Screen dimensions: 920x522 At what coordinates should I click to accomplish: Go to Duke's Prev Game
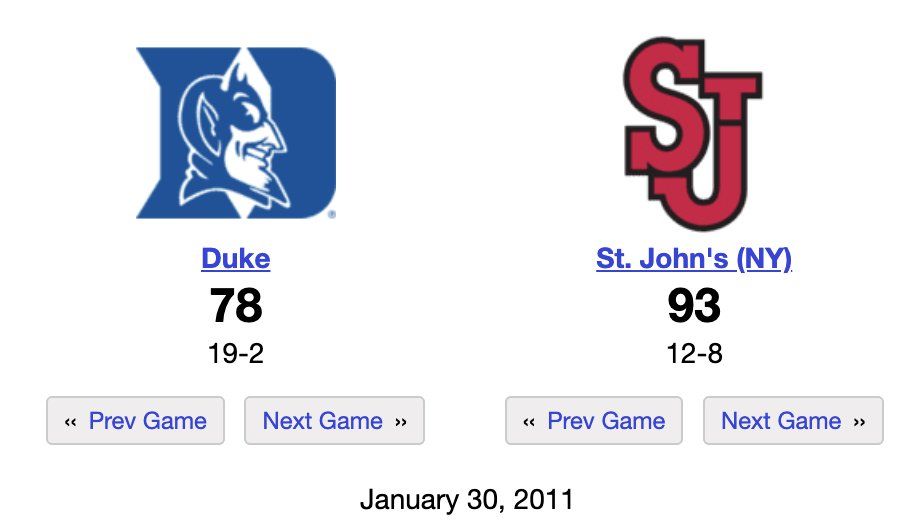[136, 421]
